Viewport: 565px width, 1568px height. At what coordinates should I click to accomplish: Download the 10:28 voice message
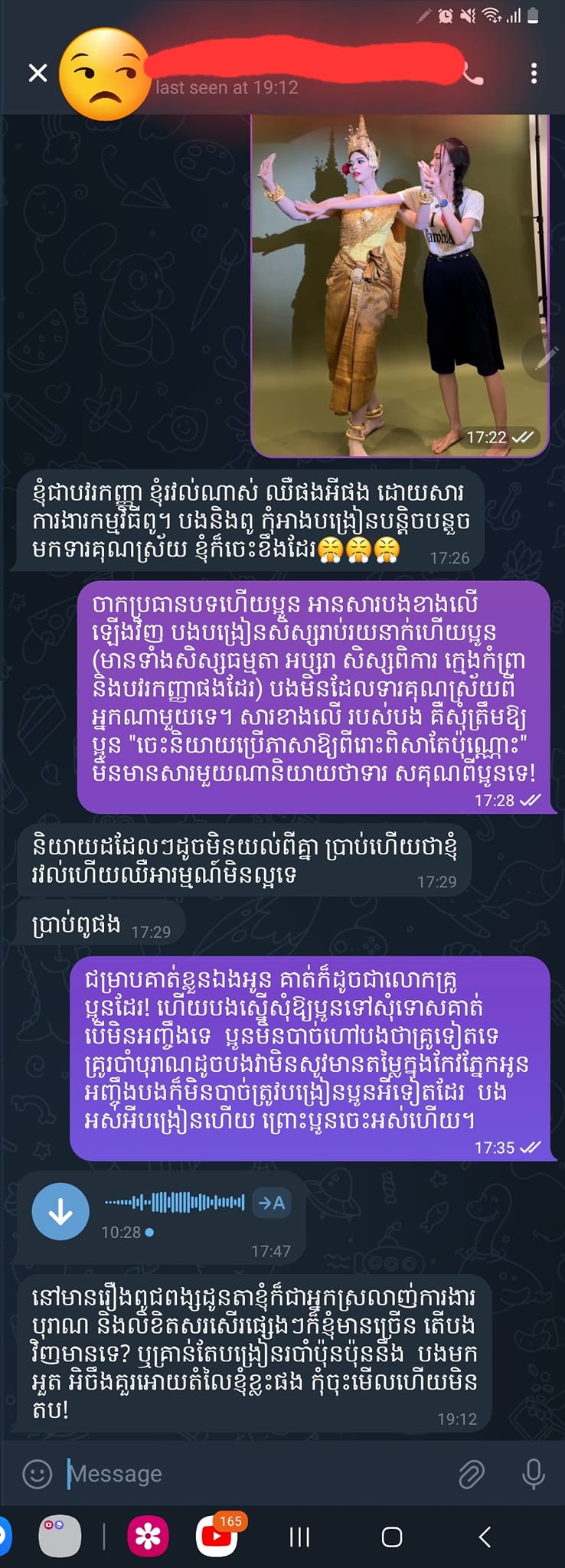tap(60, 1210)
